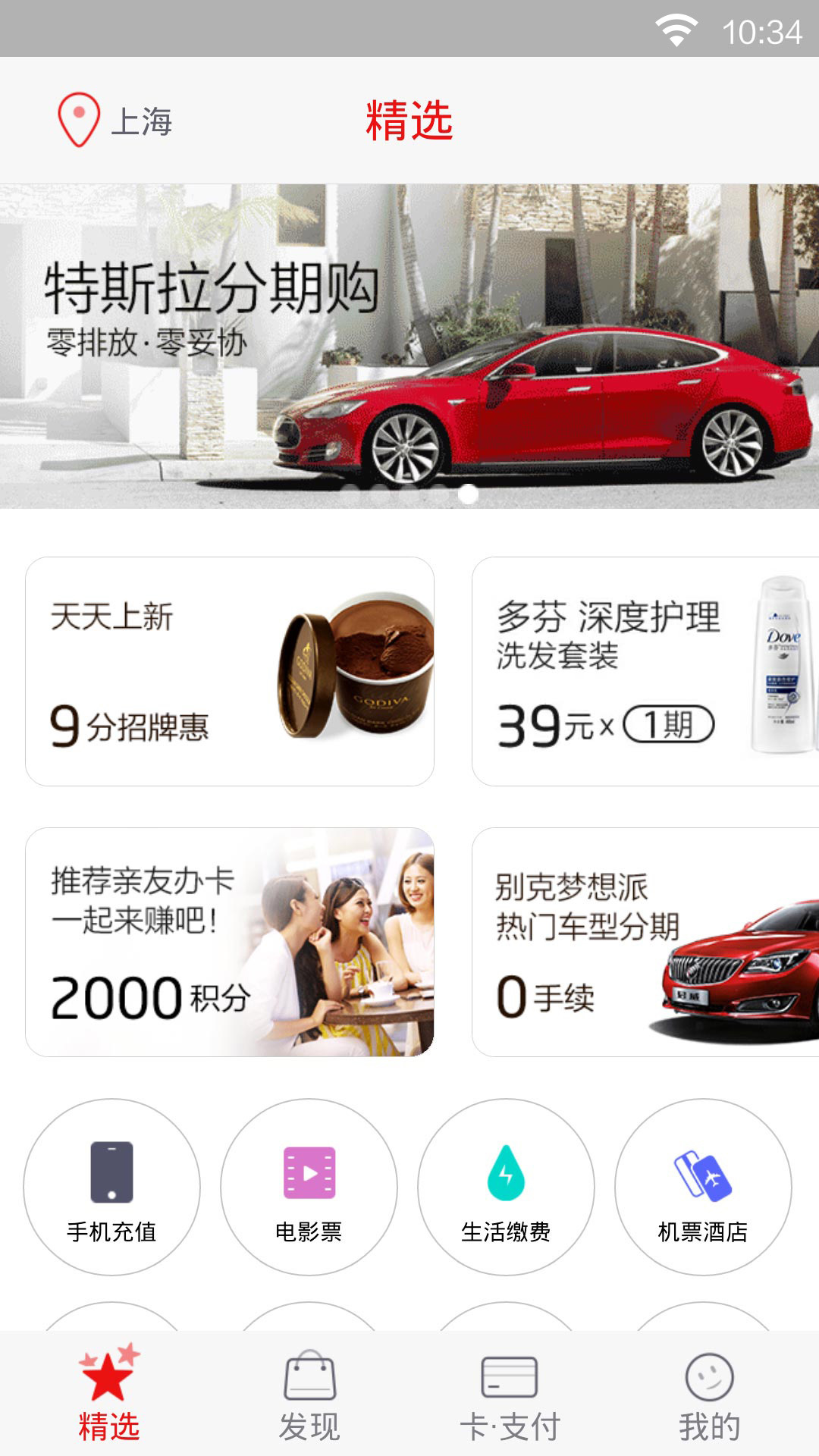This screenshot has width=819, height=1456.
Task: Tap the 机票酒店 service
Action: pyautogui.click(x=703, y=1187)
